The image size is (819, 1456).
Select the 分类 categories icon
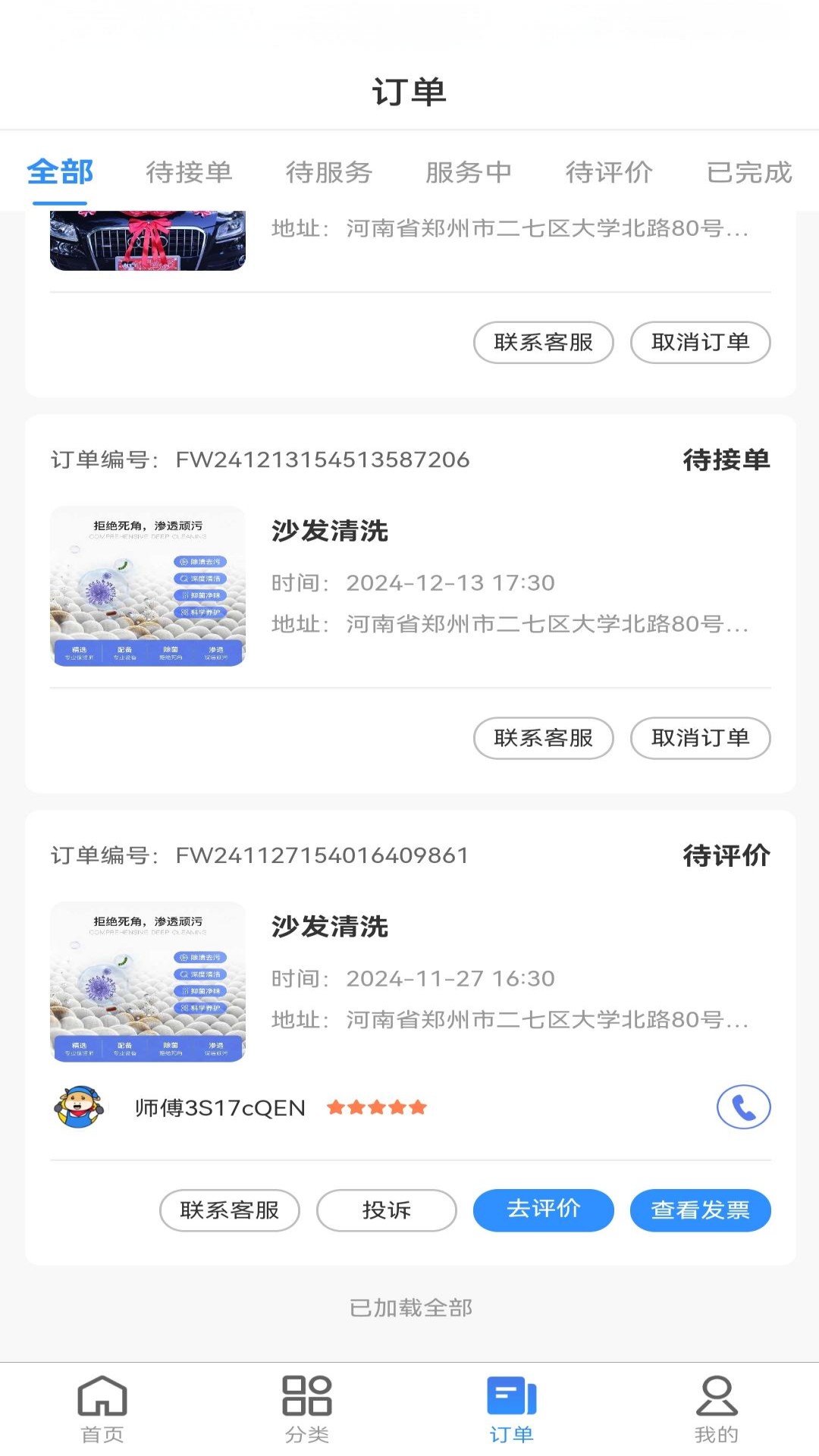[x=307, y=1407]
